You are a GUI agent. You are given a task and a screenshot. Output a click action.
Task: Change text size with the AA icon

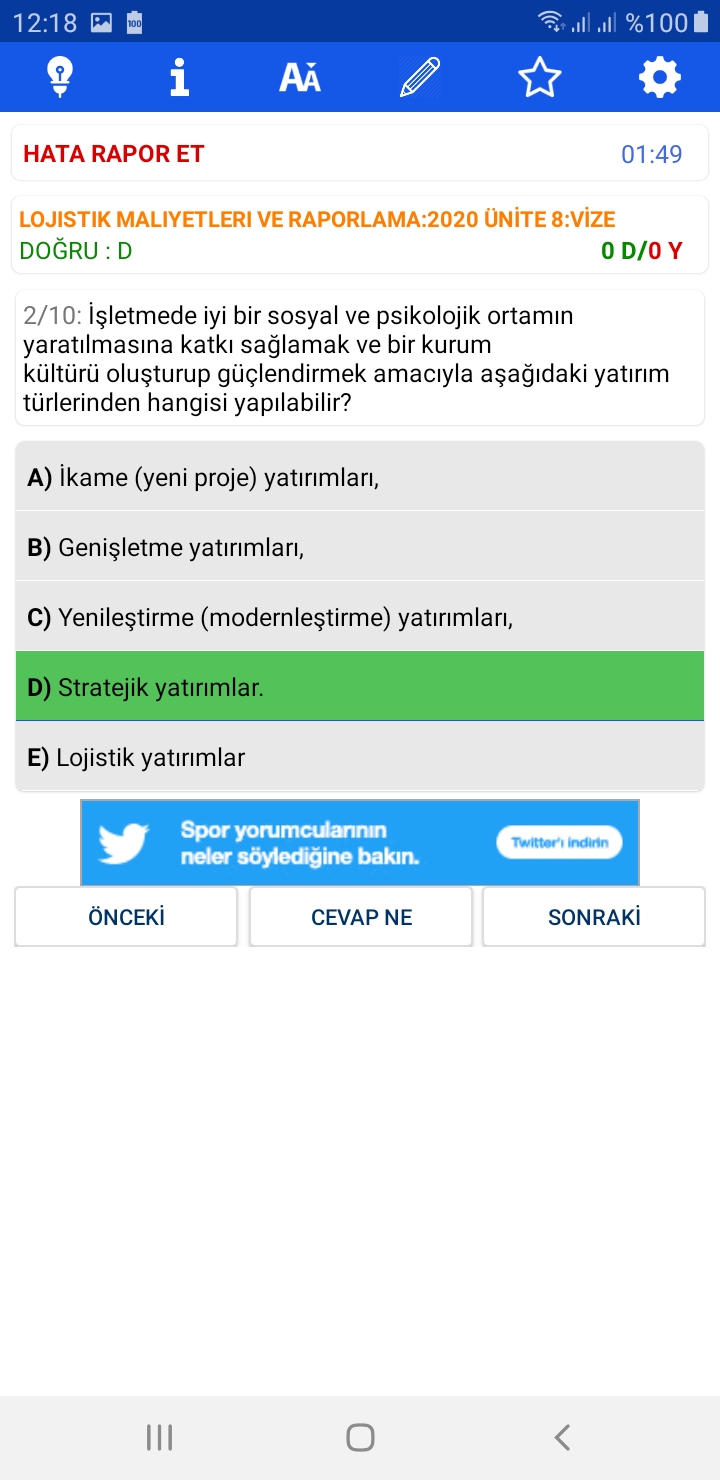(x=300, y=77)
